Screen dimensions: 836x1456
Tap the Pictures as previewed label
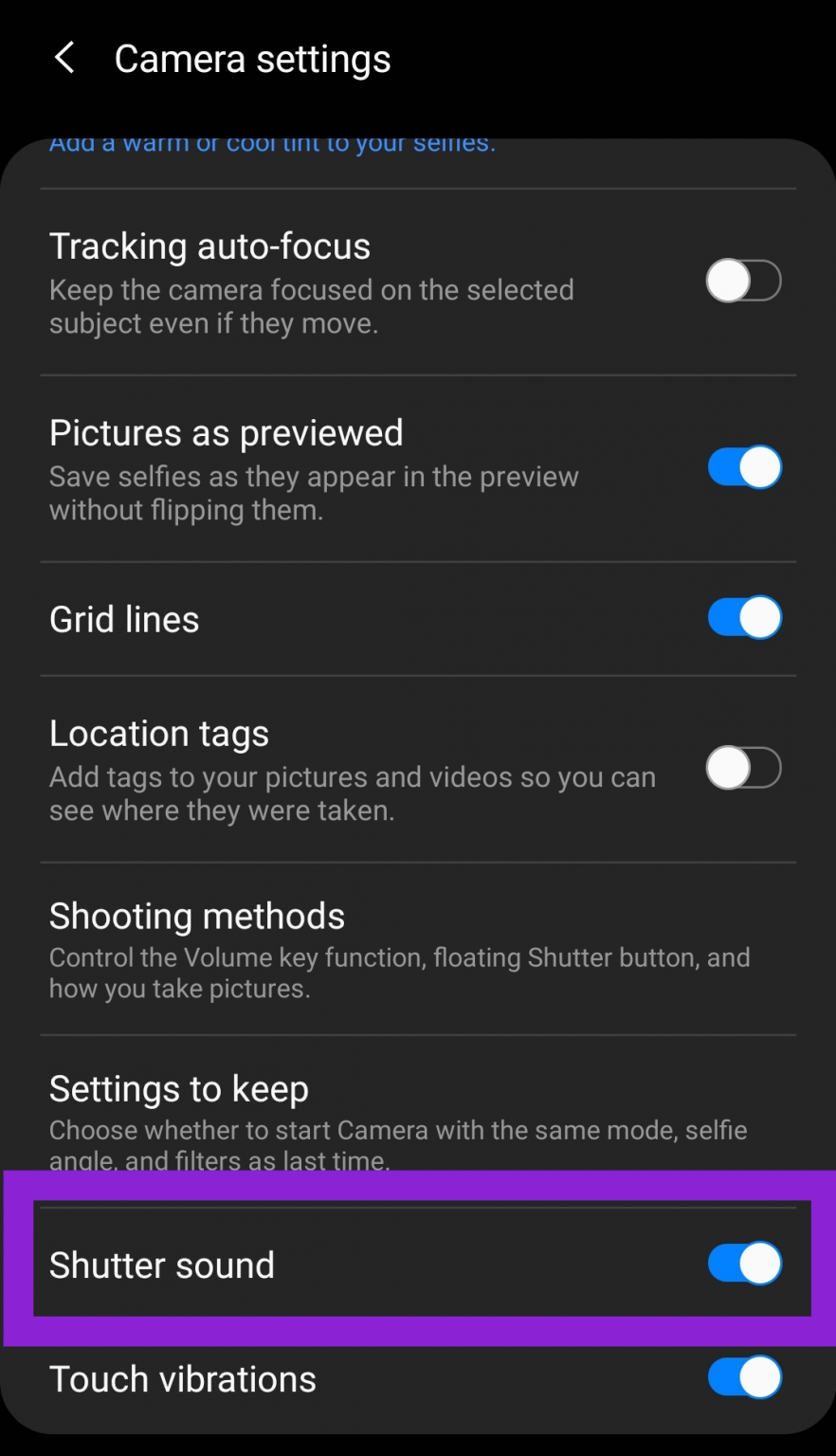[x=226, y=432]
